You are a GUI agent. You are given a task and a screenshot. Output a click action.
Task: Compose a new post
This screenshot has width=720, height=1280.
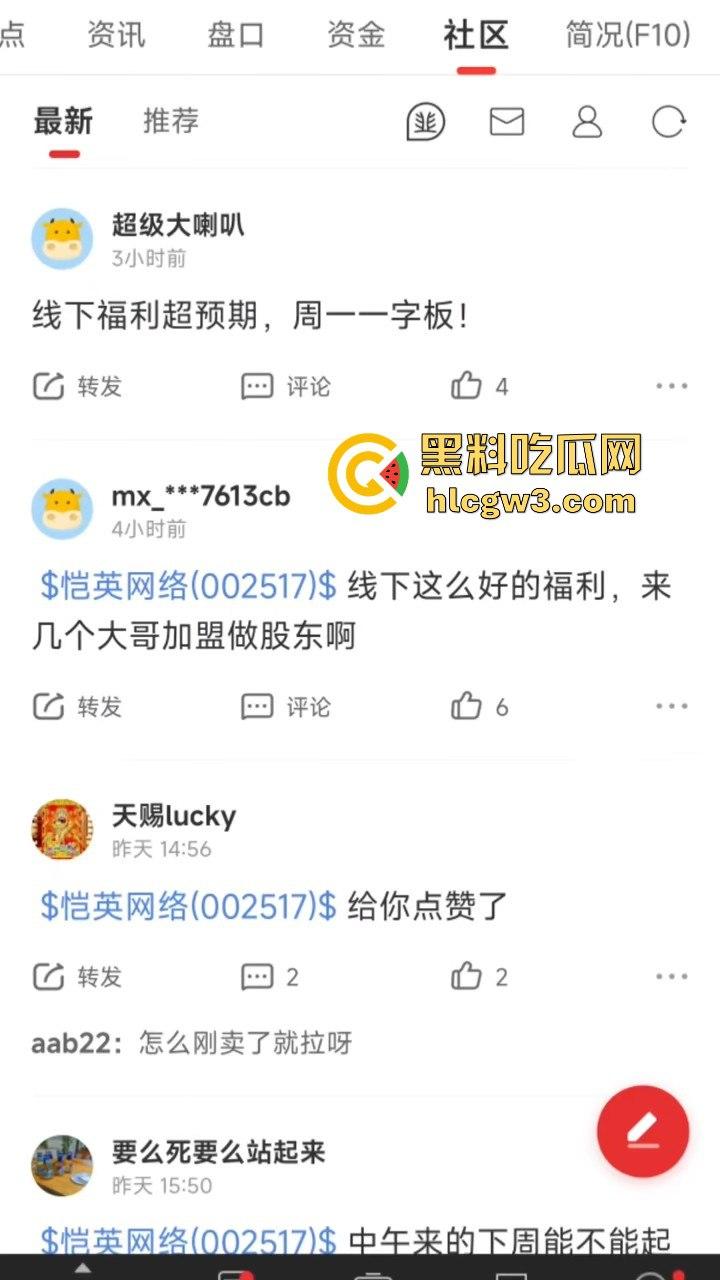(x=642, y=1130)
